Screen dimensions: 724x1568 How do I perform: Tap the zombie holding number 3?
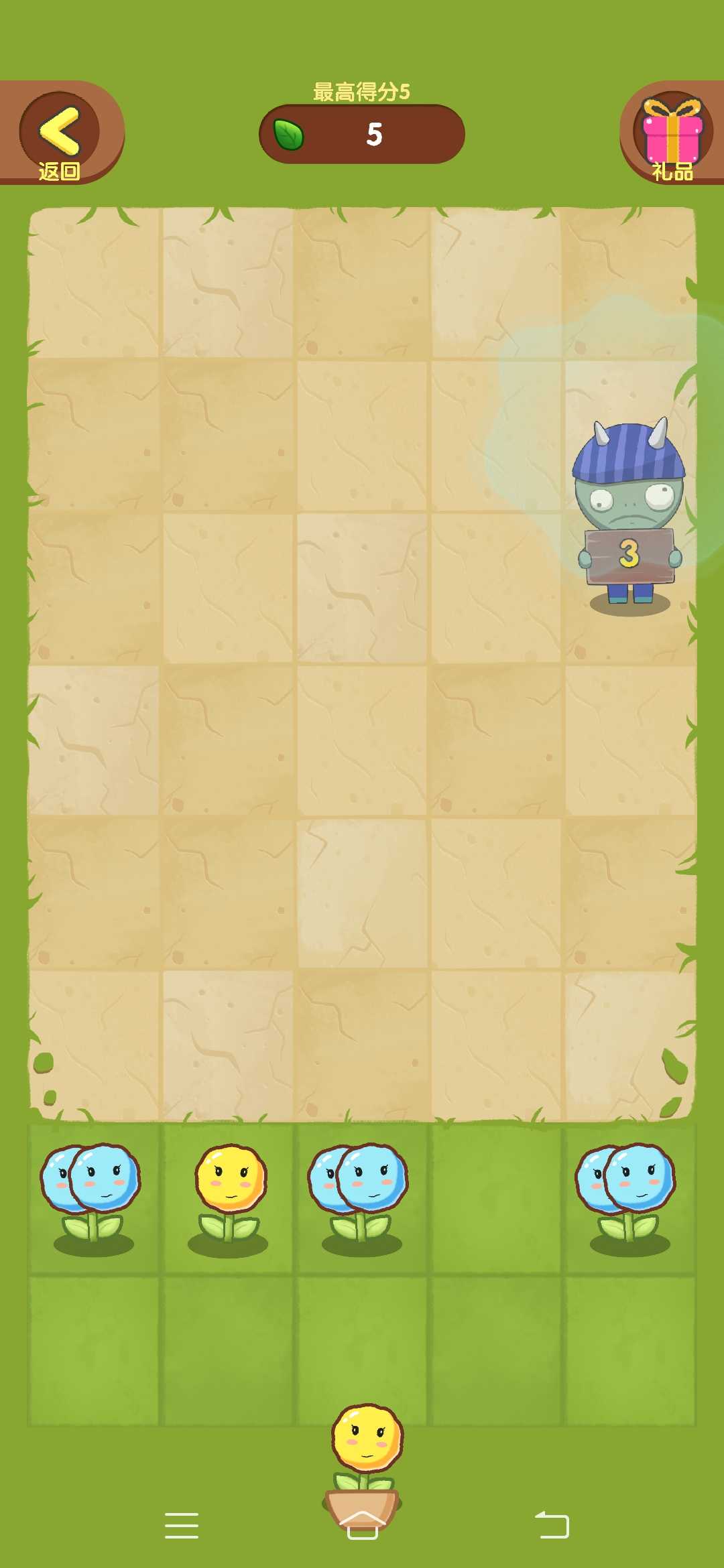[x=629, y=516]
